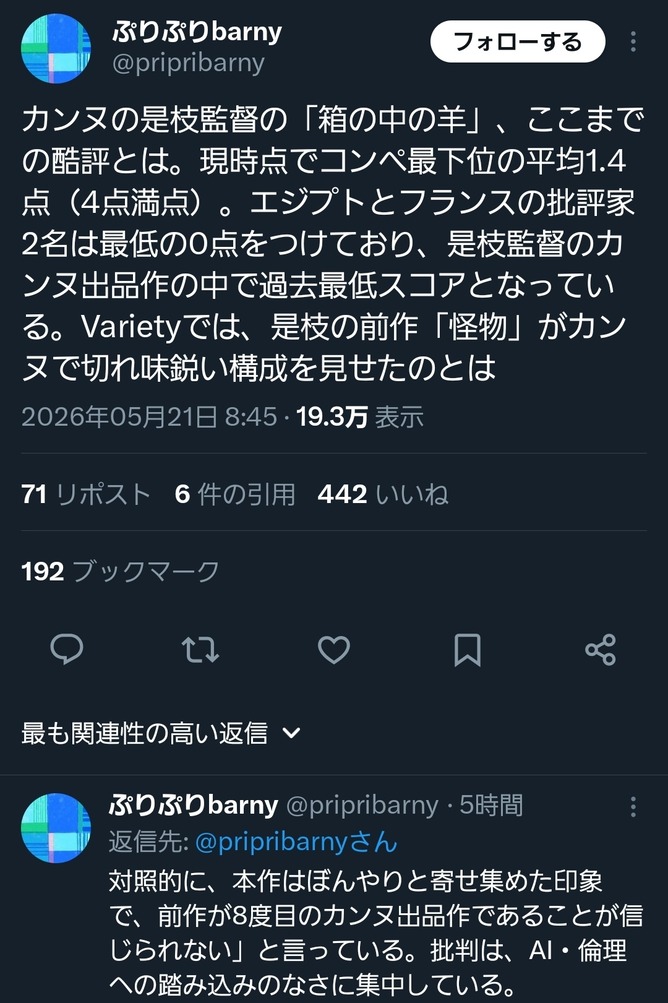View the 71 リポスト list

86,494
